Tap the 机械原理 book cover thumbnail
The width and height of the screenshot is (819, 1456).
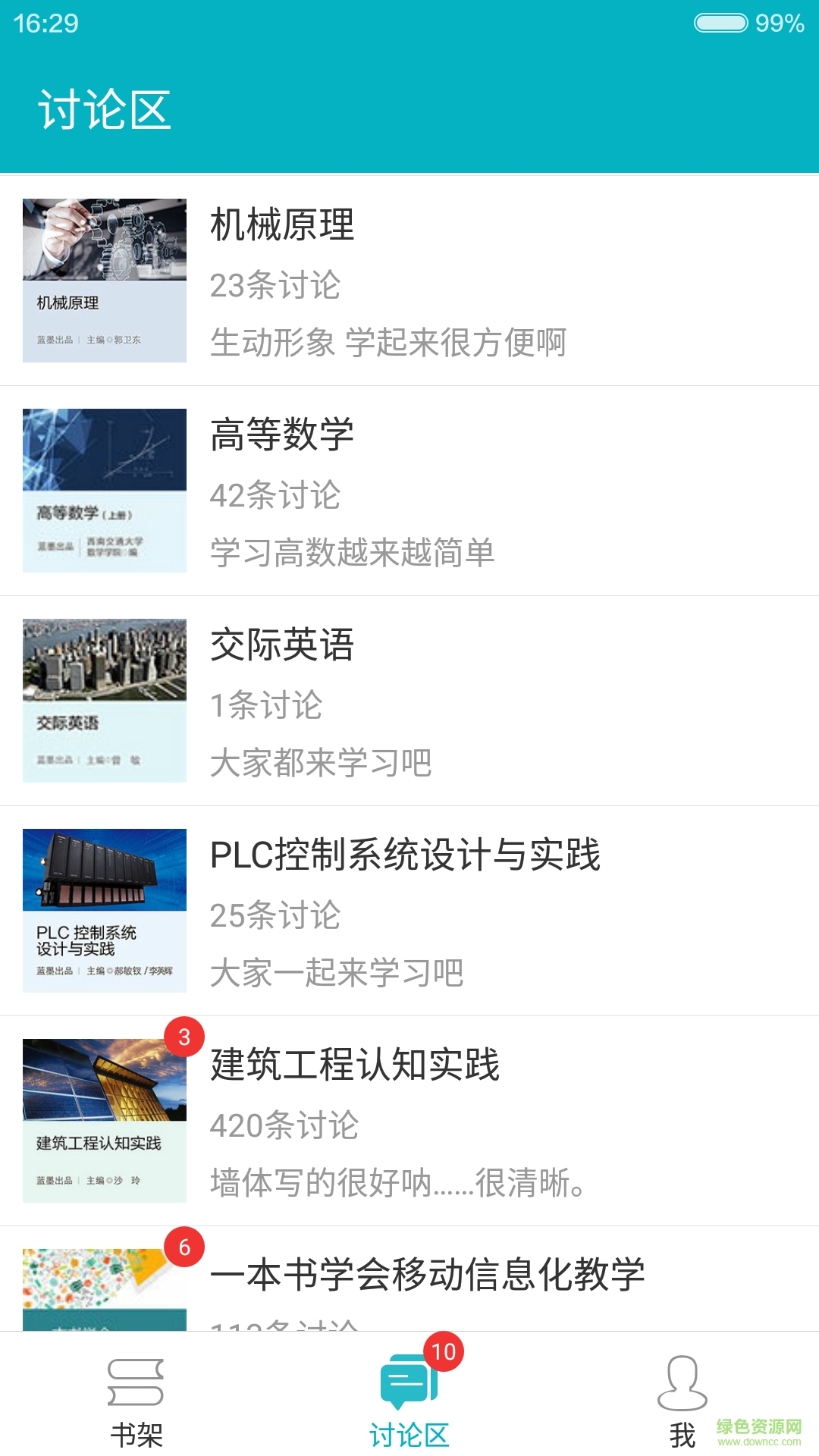[104, 281]
